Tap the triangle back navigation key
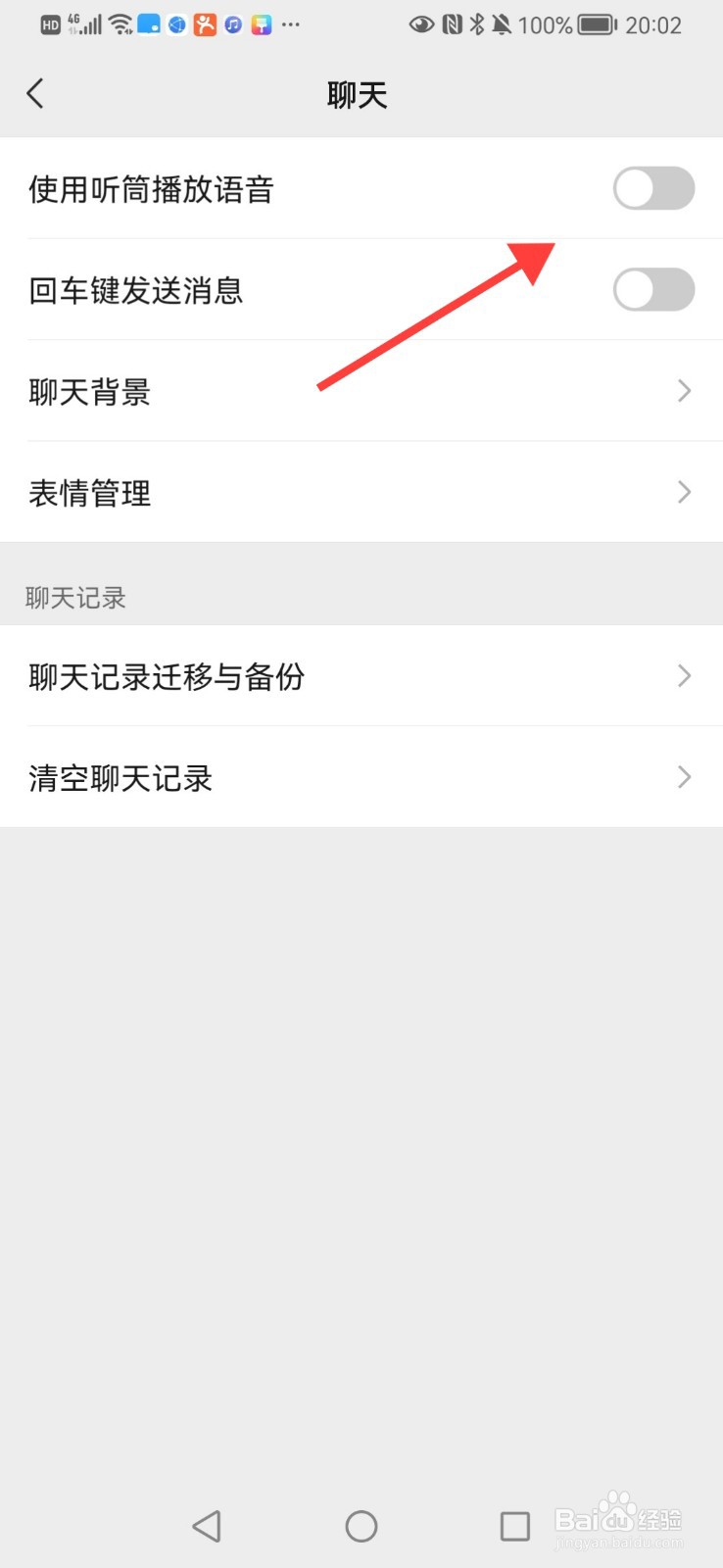723x1568 pixels. tap(207, 1526)
